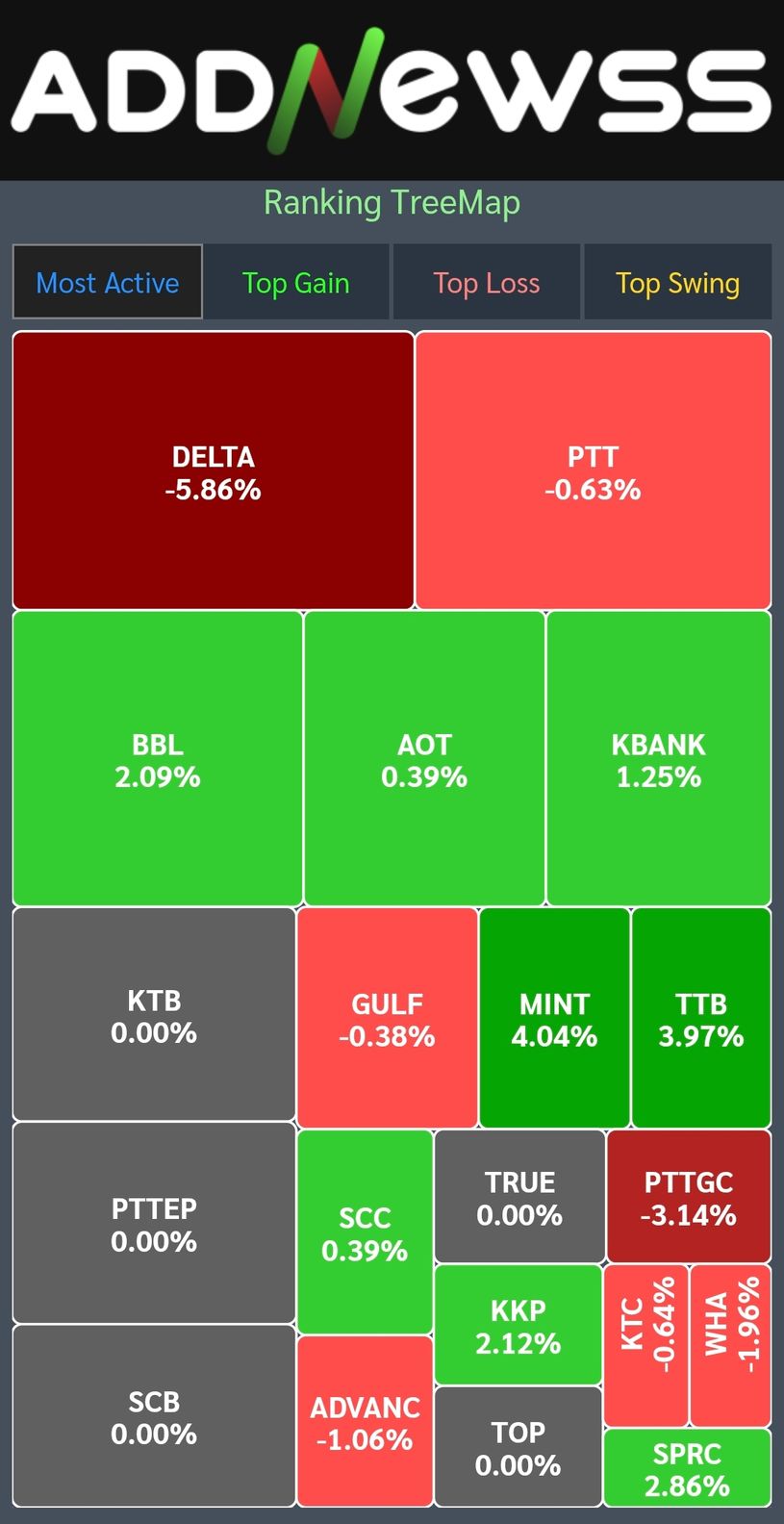
Task: View the TTB tile
Action: coord(701,1018)
